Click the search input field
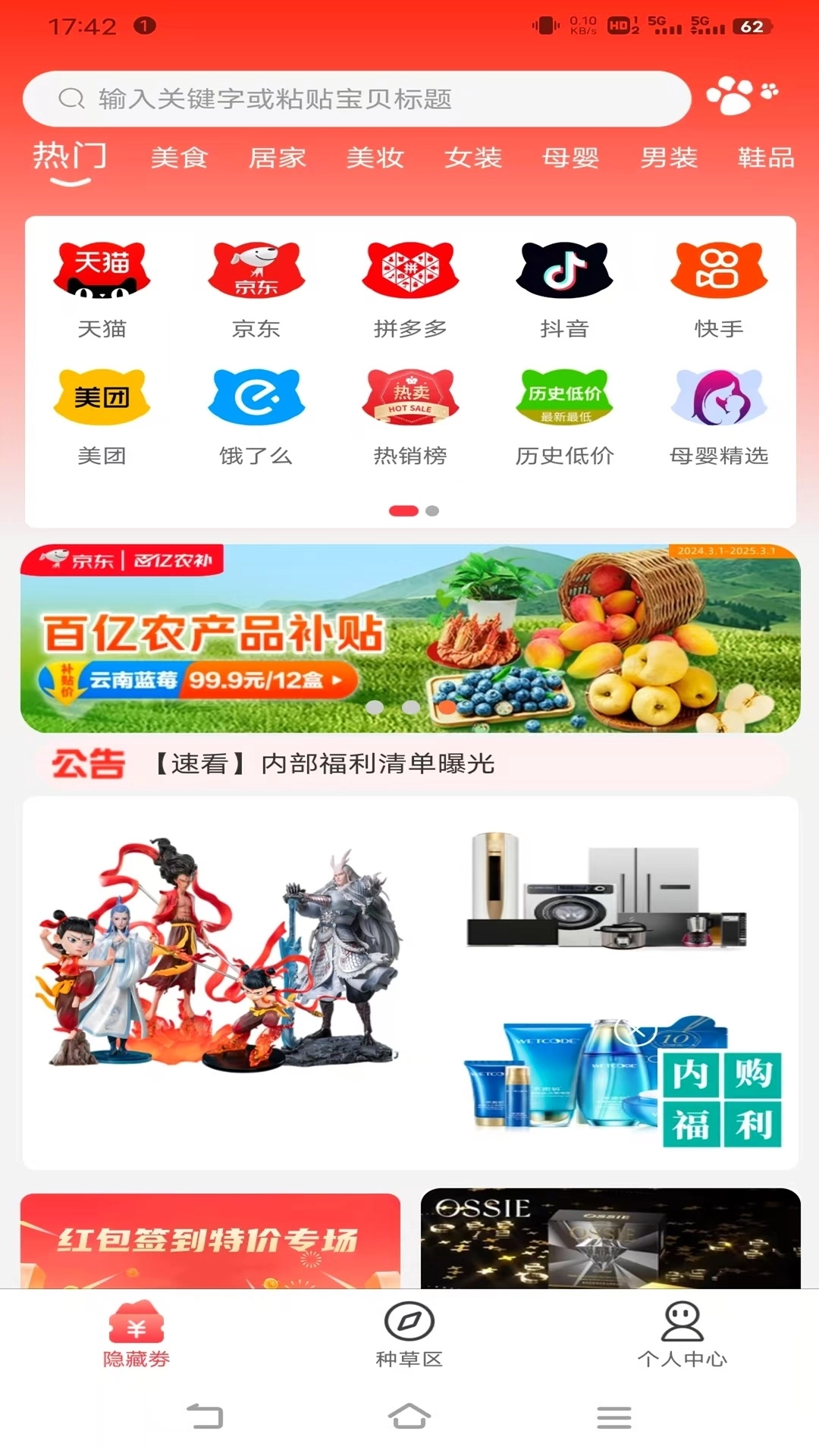Image resolution: width=819 pixels, height=1456 pixels. pos(356,99)
